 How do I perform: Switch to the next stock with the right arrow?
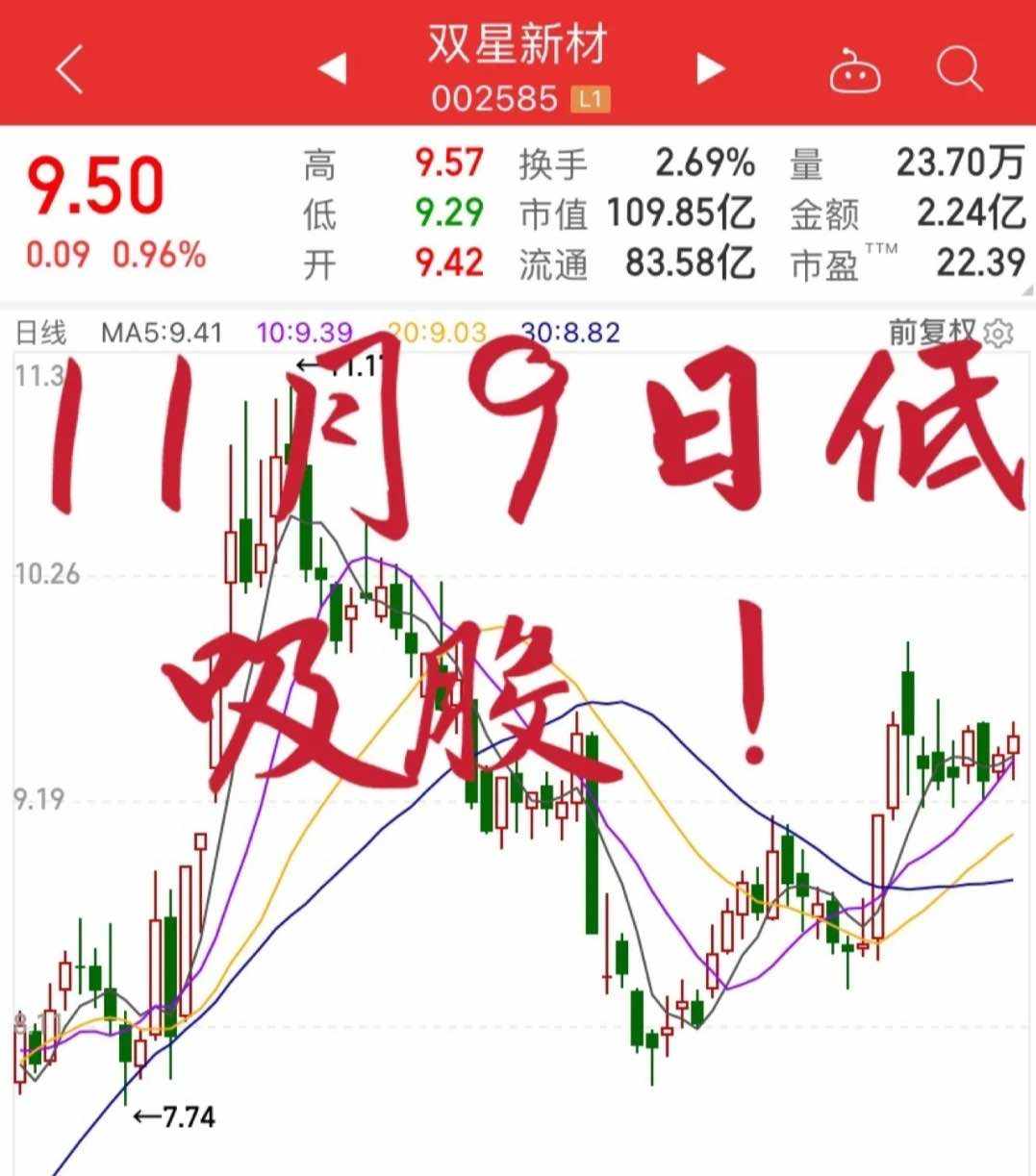coord(710,69)
